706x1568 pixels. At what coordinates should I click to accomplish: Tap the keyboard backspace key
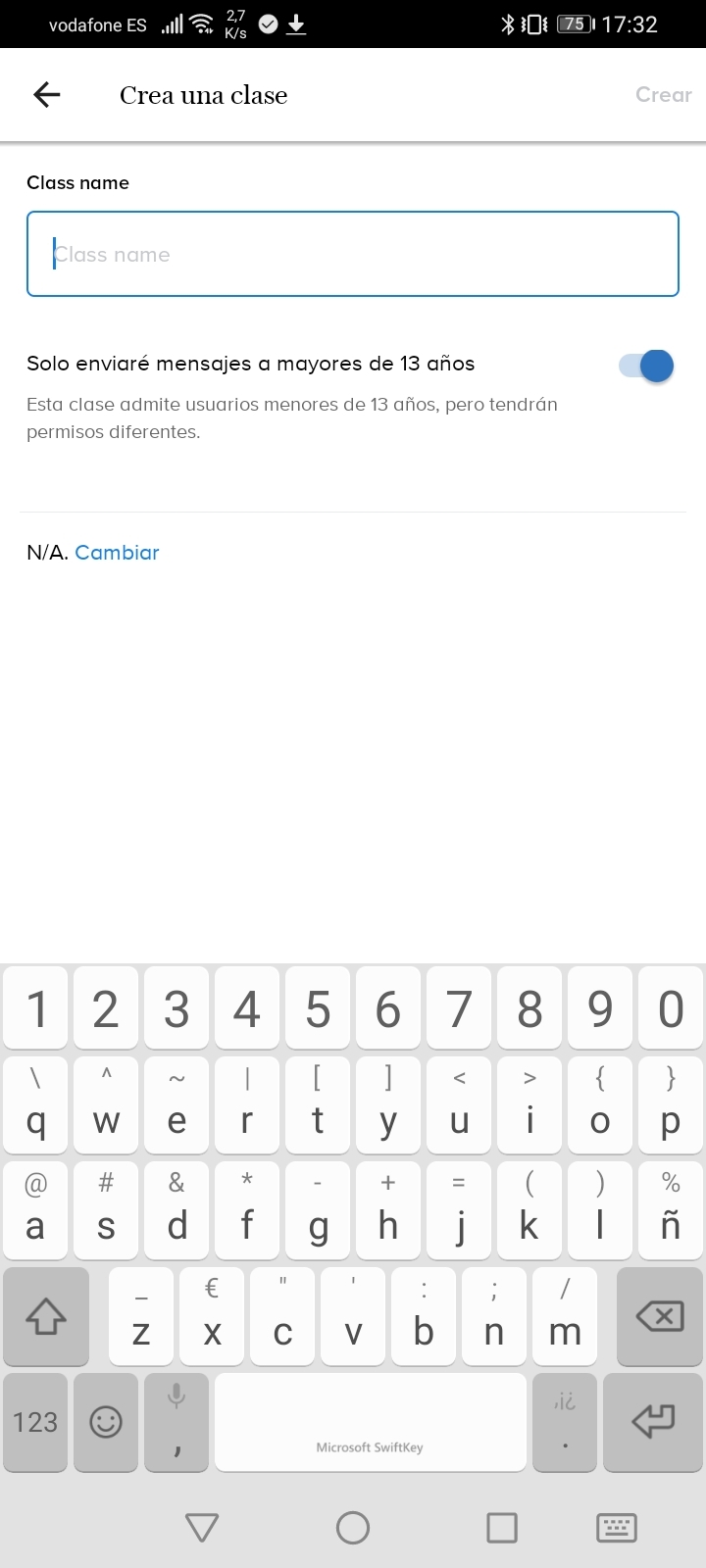tap(660, 1316)
